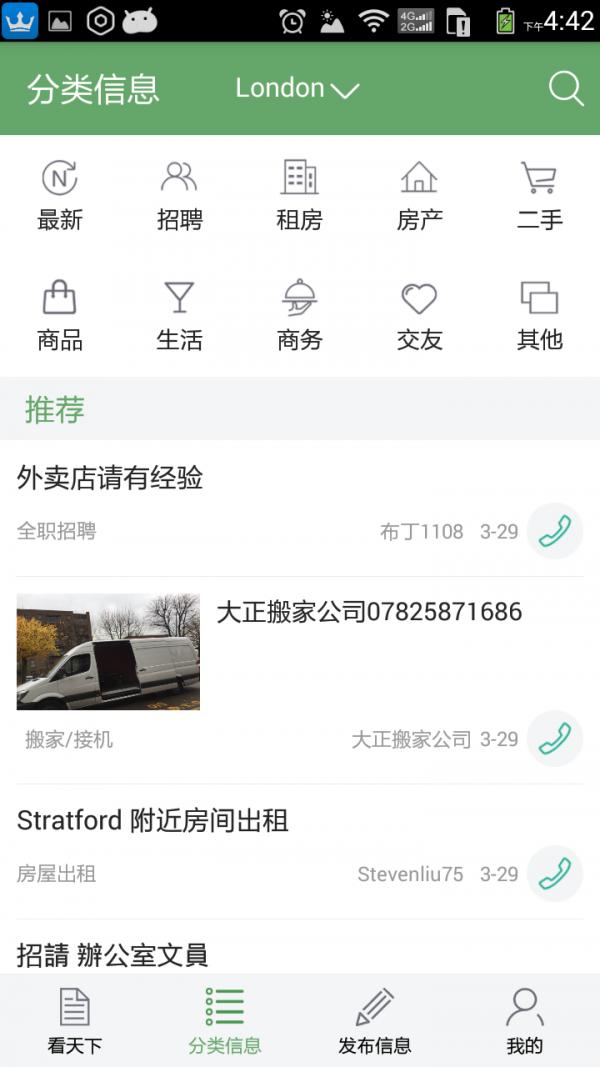
Task: Call 大正搬家公司 via the phone icon
Action: (x=555, y=739)
